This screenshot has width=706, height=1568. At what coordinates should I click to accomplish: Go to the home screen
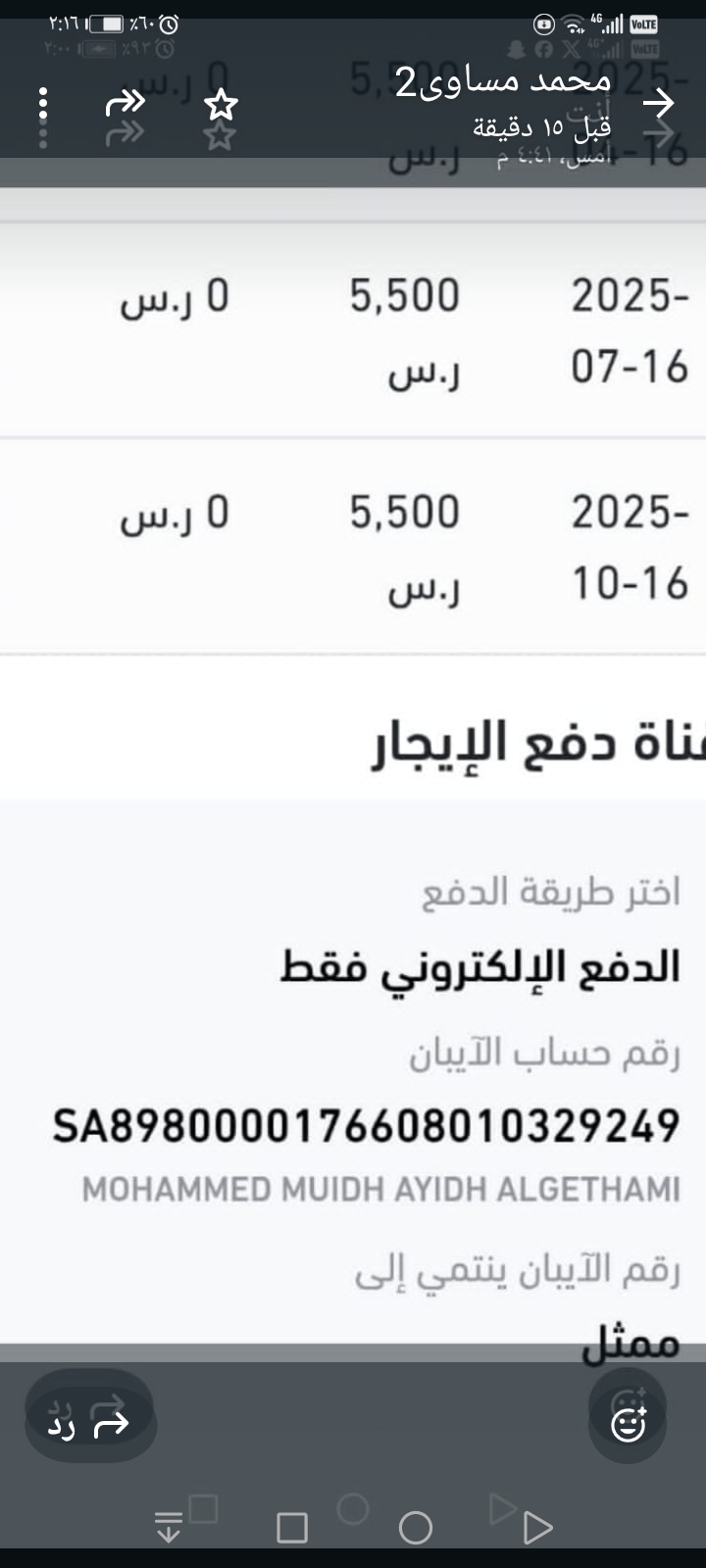point(416,1527)
